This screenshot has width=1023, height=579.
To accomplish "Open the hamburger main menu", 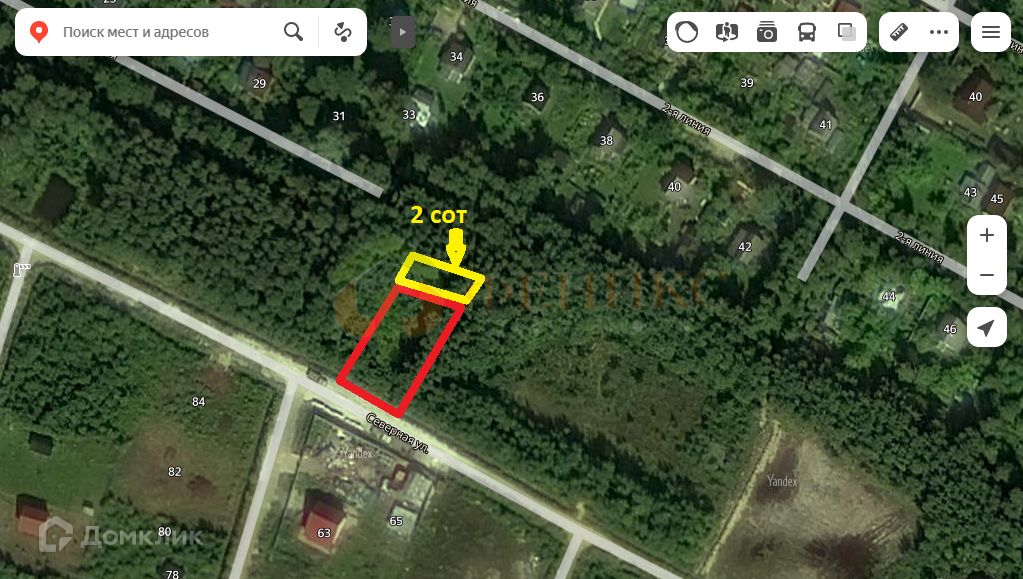I will pos(991,32).
